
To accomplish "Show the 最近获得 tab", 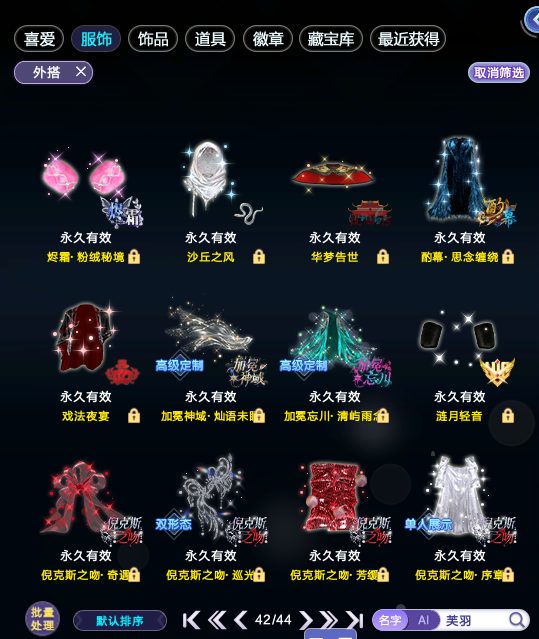I will tap(408, 39).
